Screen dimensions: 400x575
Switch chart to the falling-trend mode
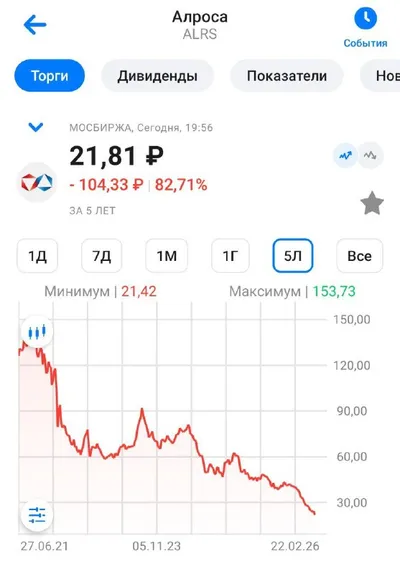tap(370, 156)
